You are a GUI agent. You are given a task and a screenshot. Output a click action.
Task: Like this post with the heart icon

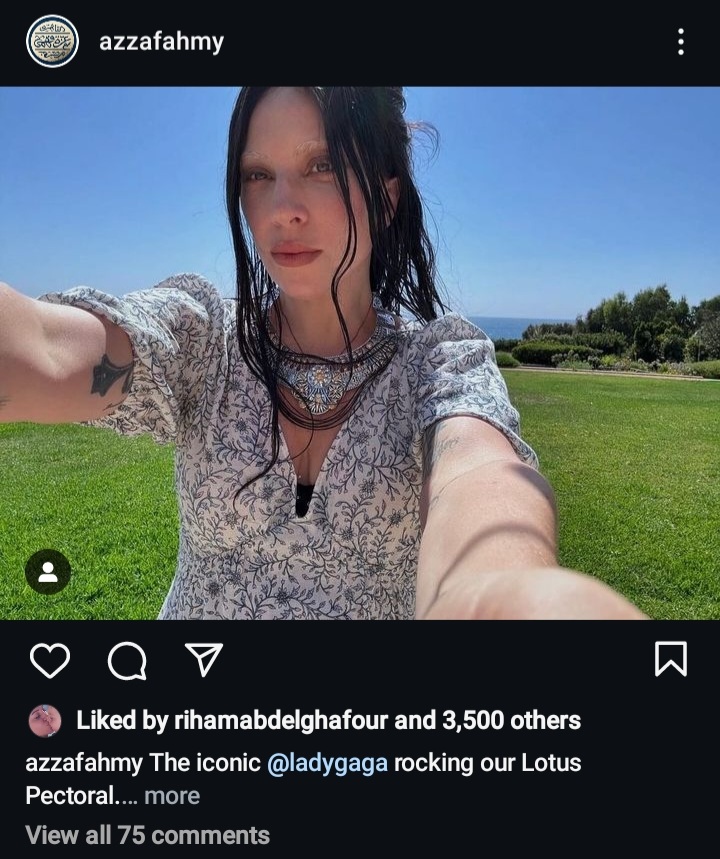[50, 660]
